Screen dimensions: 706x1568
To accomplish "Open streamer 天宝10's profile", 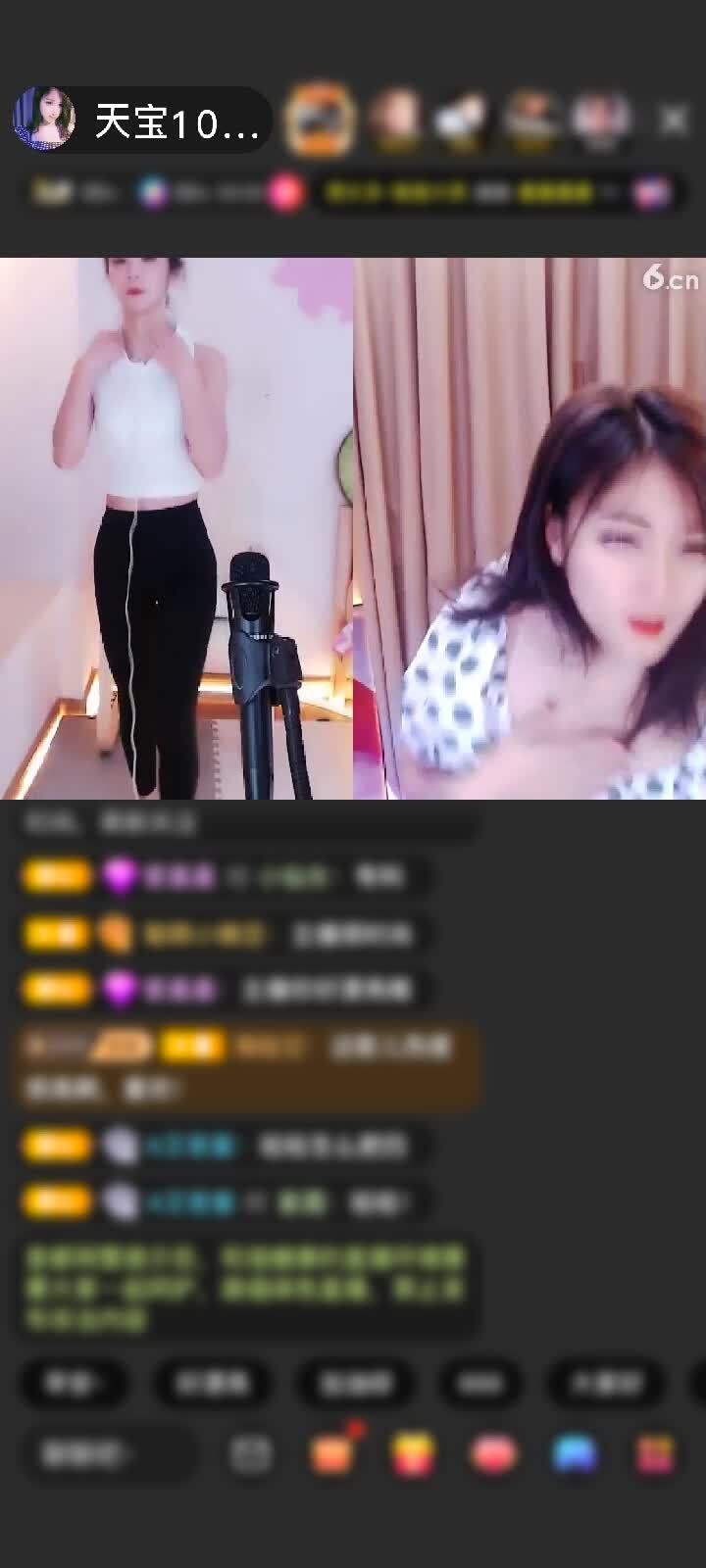I will point(44,120).
